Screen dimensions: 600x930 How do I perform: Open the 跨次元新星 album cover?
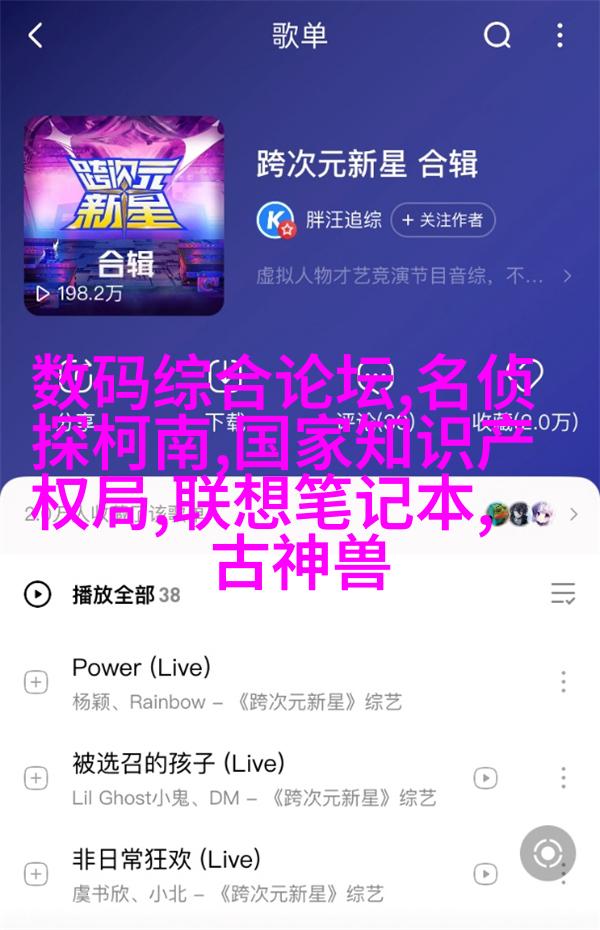tap(124, 216)
